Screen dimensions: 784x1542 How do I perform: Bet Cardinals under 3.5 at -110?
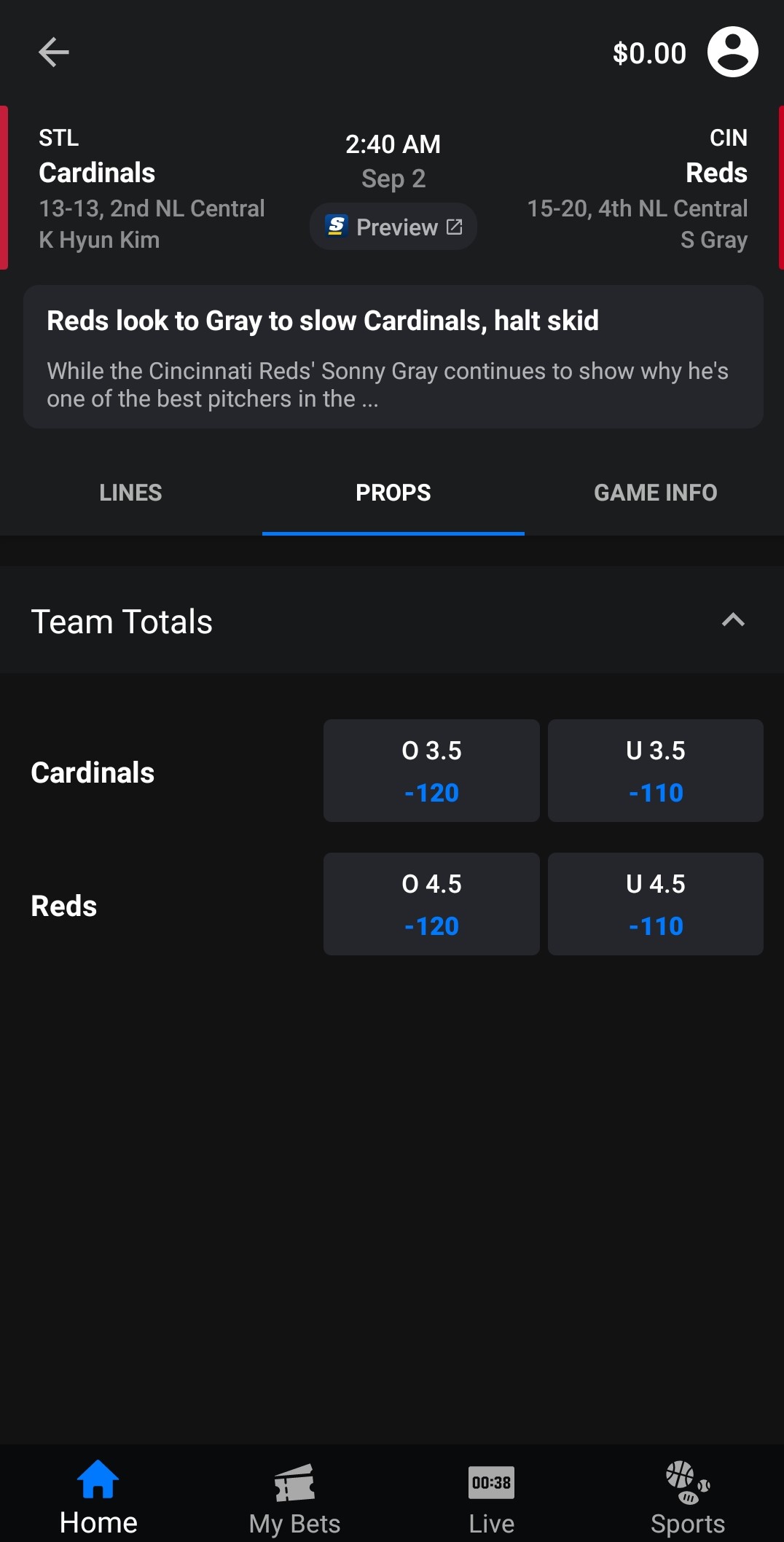[656, 771]
